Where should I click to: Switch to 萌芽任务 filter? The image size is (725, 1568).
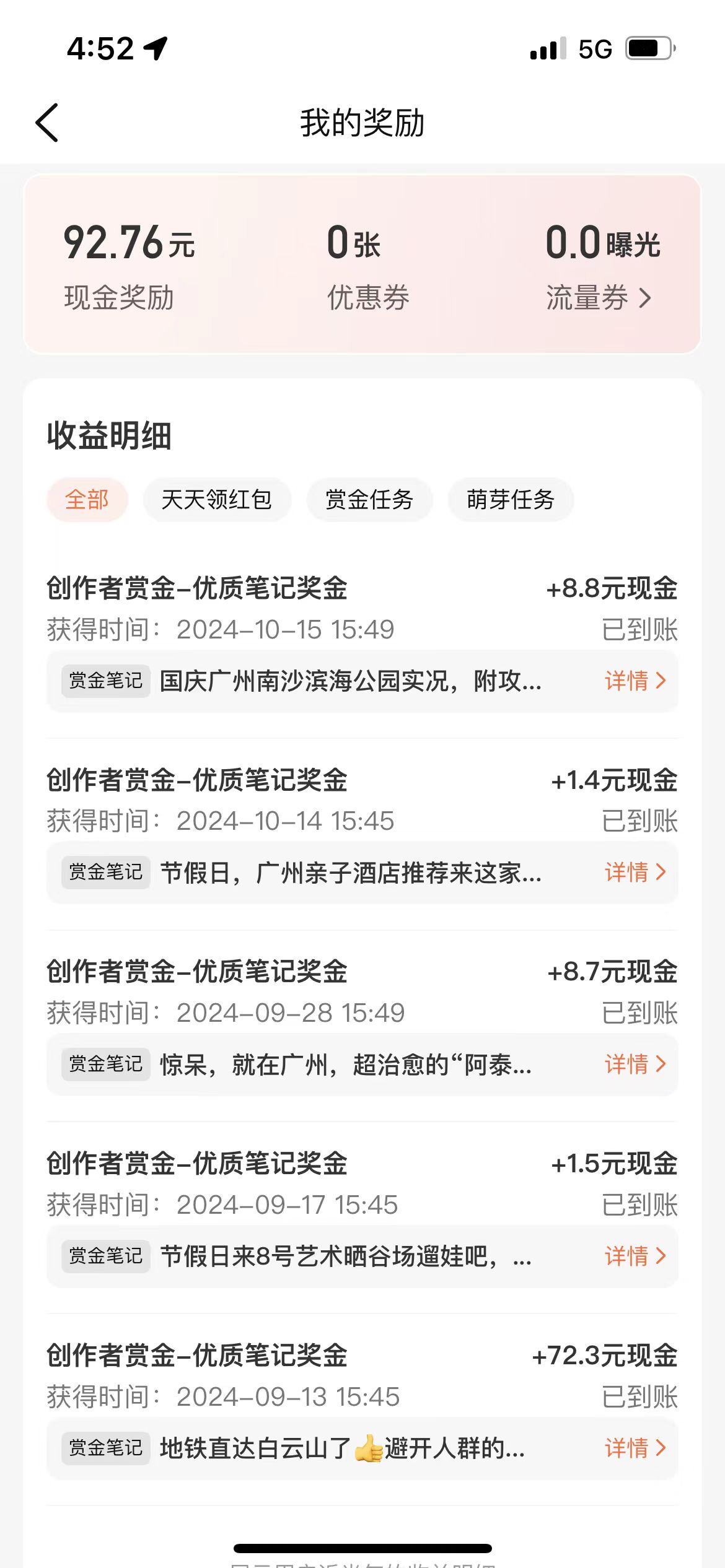(x=511, y=500)
